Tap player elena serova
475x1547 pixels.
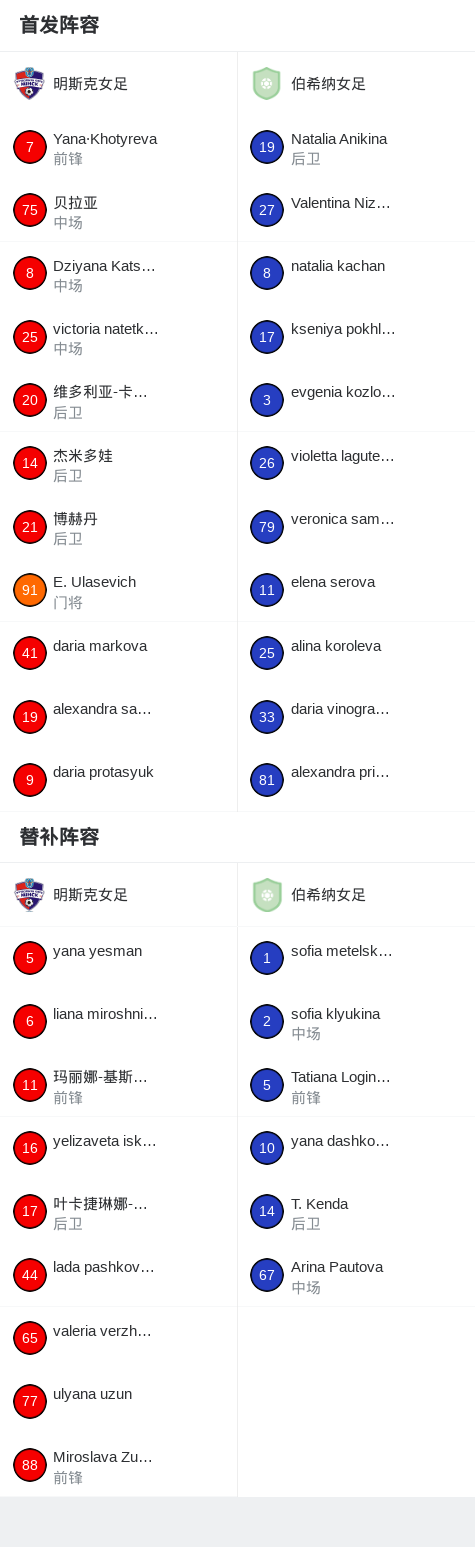click(356, 591)
